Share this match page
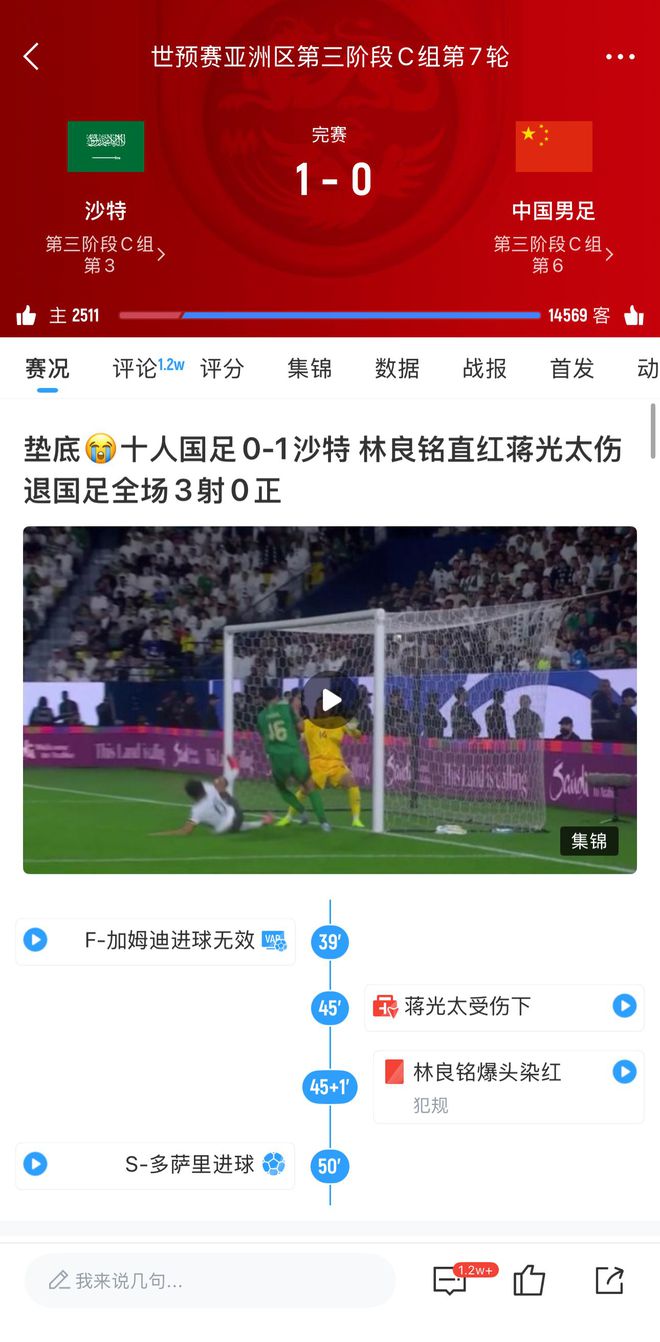 [609, 1280]
